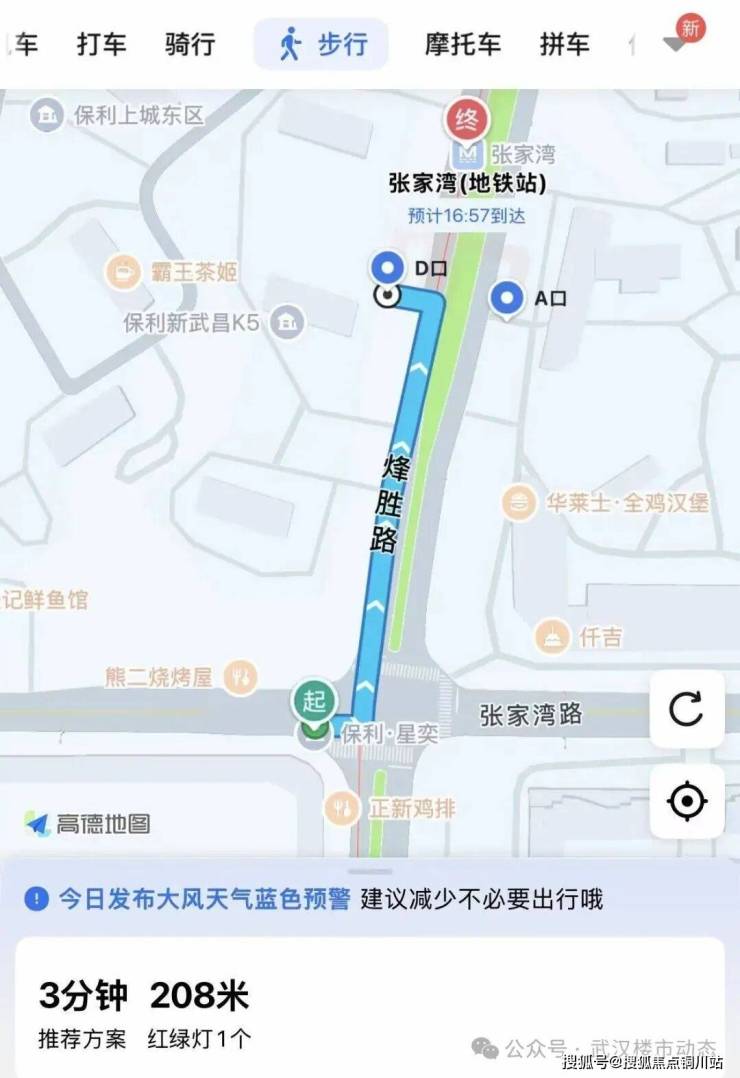Tap the A口 exit marker on map
Viewport: 740px width, 1078px height.
[508, 298]
